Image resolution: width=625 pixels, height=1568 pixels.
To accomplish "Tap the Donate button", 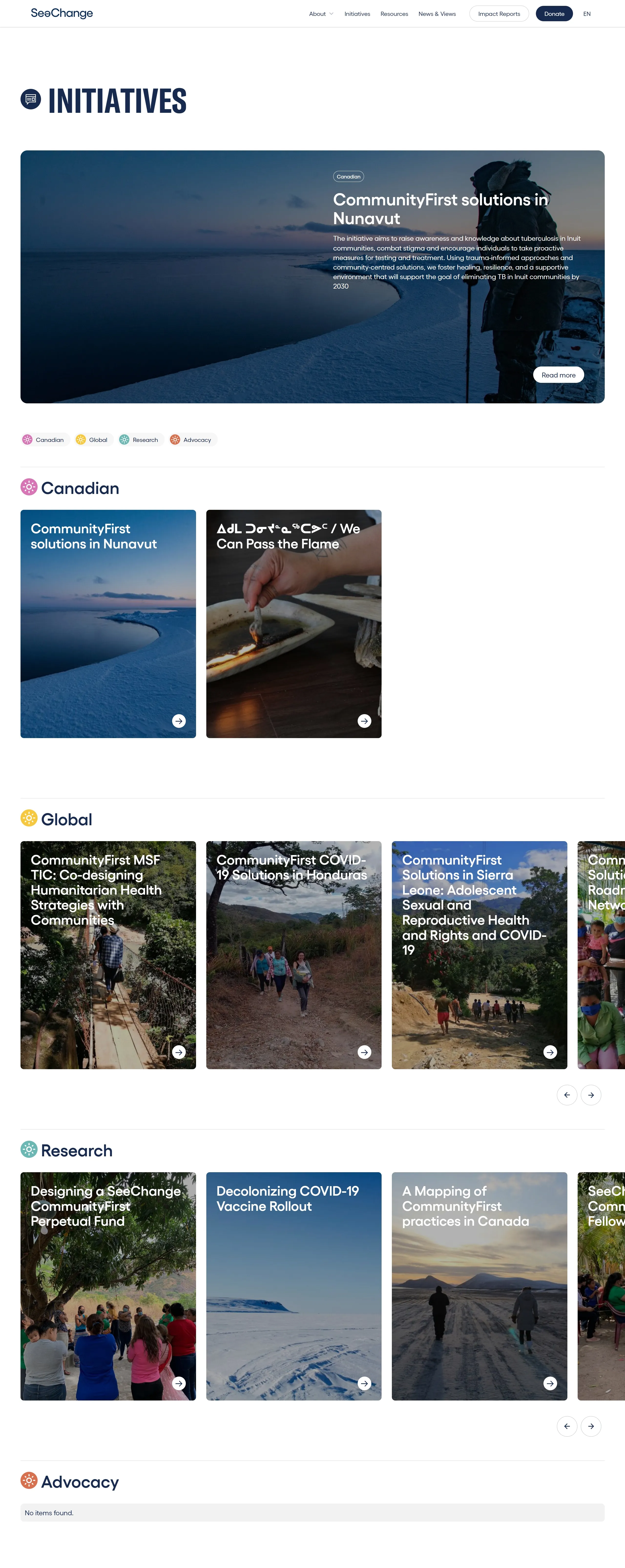I will [x=553, y=14].
